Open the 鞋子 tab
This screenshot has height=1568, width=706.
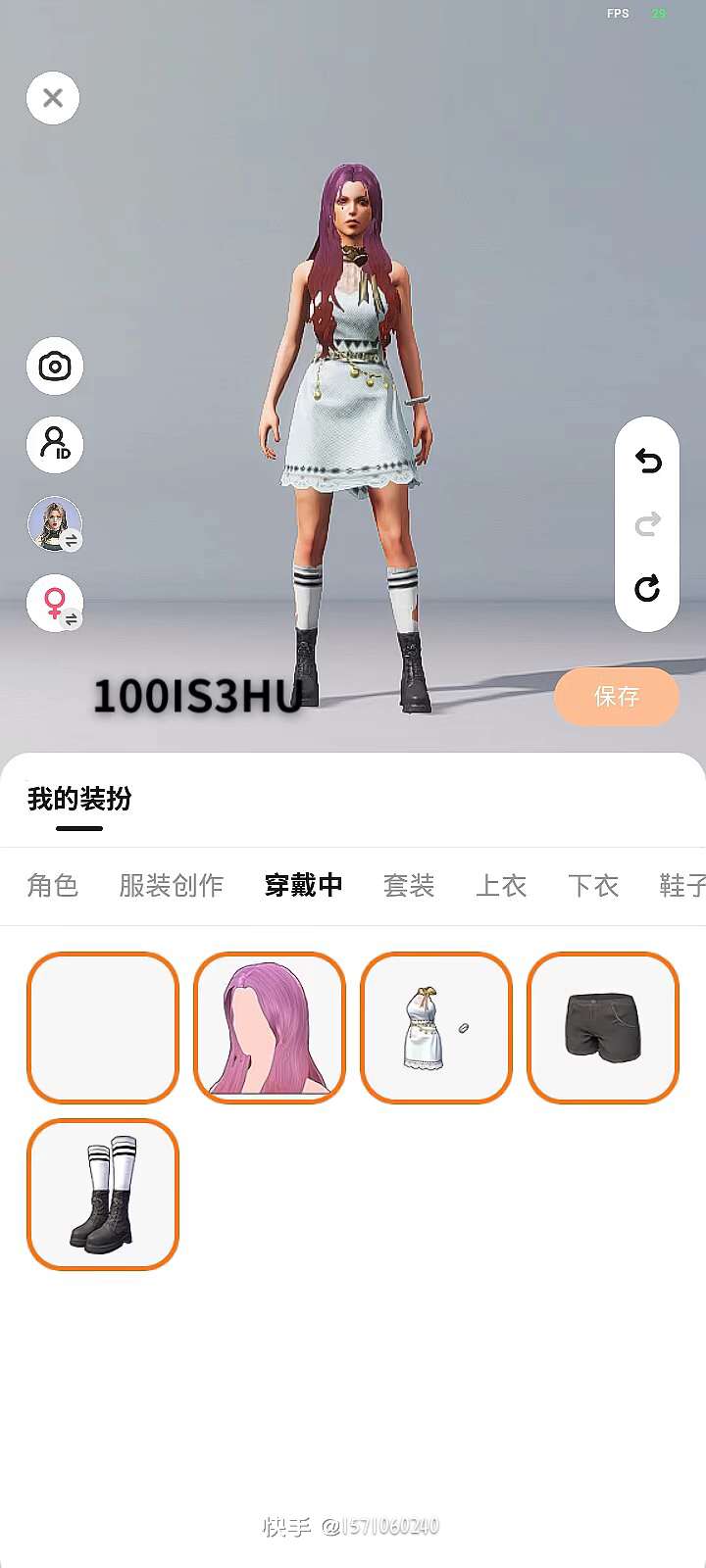click(681, 886)
